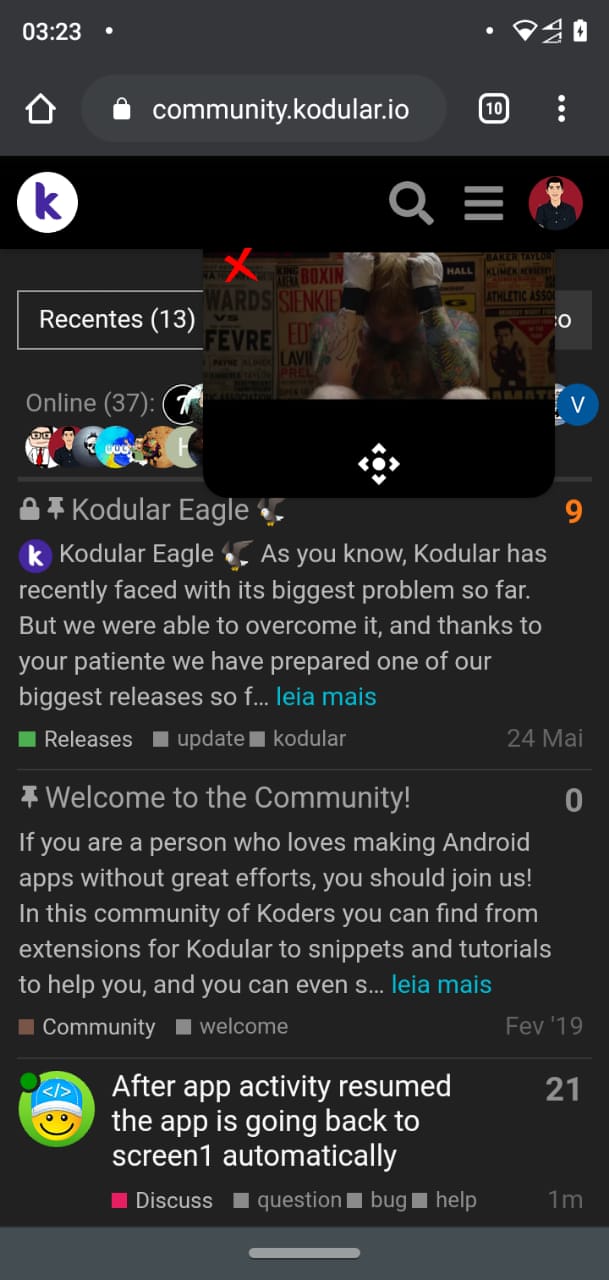Open the Community category

98,1027
